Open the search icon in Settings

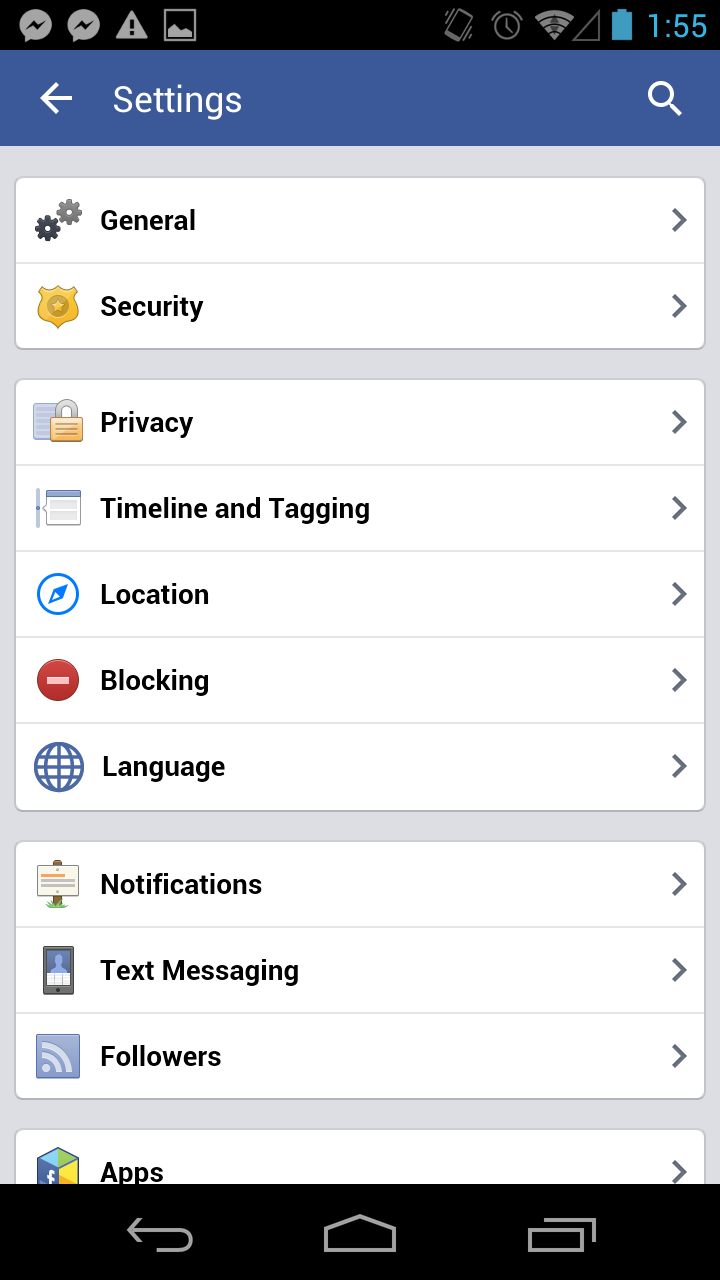(665, 98)
